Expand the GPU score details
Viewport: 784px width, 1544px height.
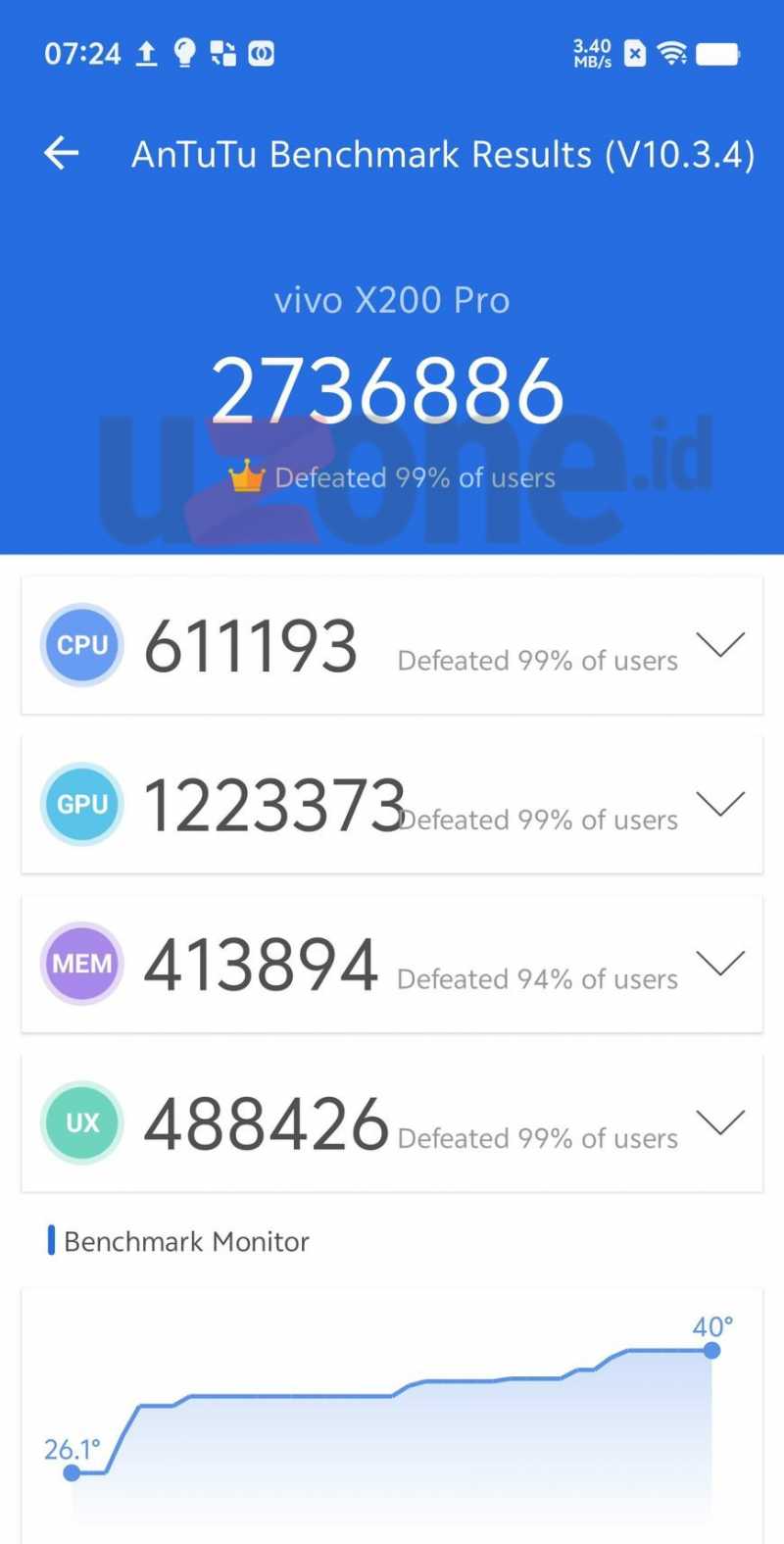[x=720, y=804]
